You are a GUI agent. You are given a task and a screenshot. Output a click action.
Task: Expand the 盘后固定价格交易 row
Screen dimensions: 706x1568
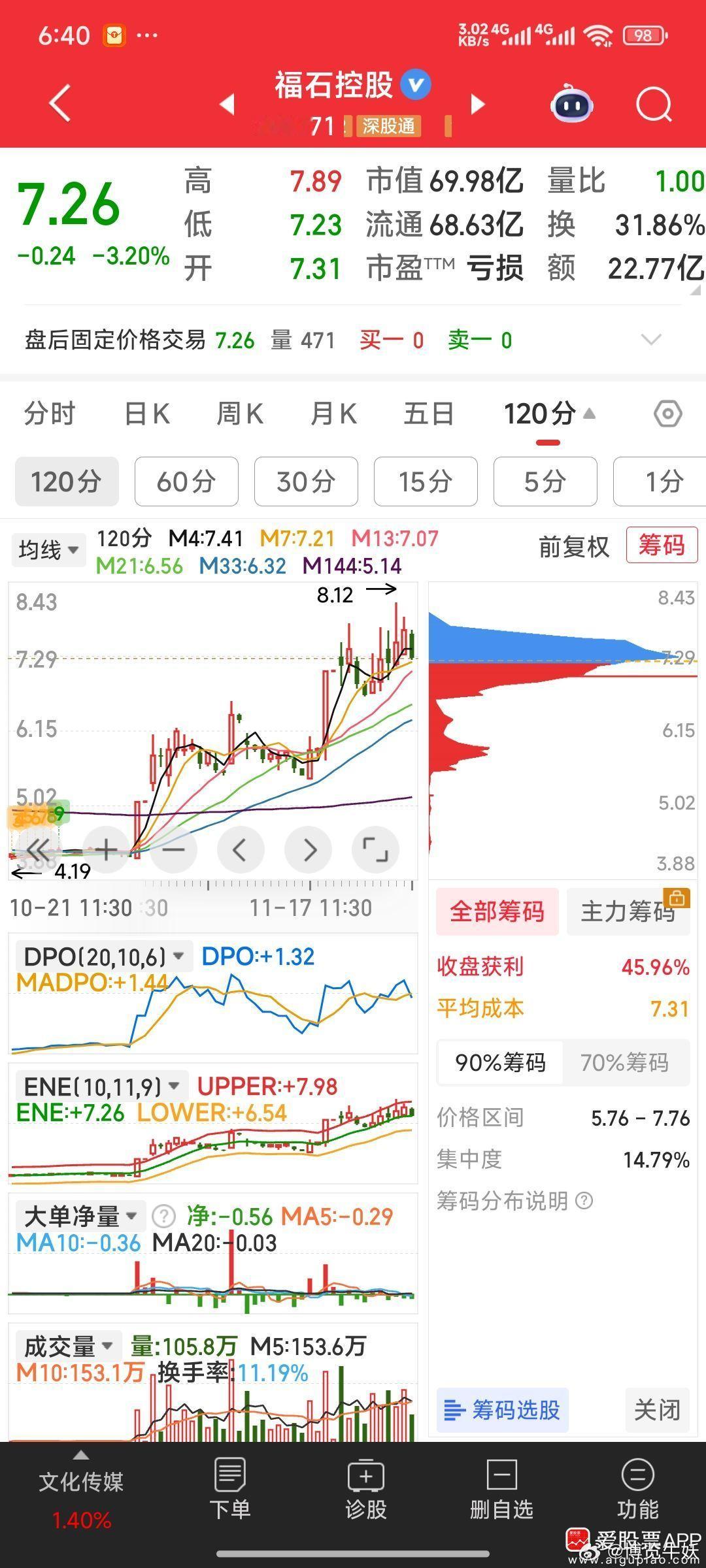click(x=651, y=340)
